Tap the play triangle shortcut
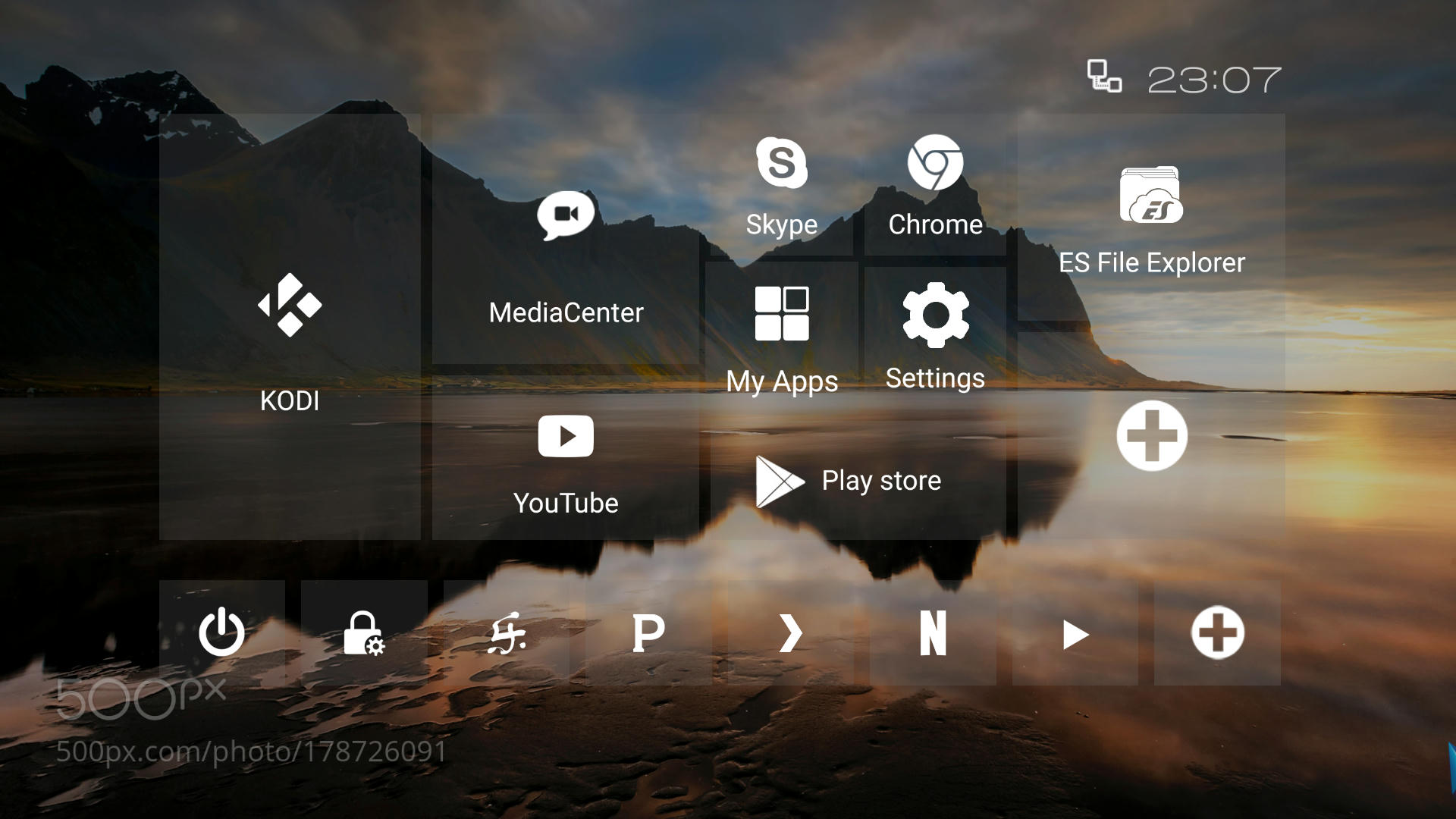1456x819 pixels. pos(1075,632)
